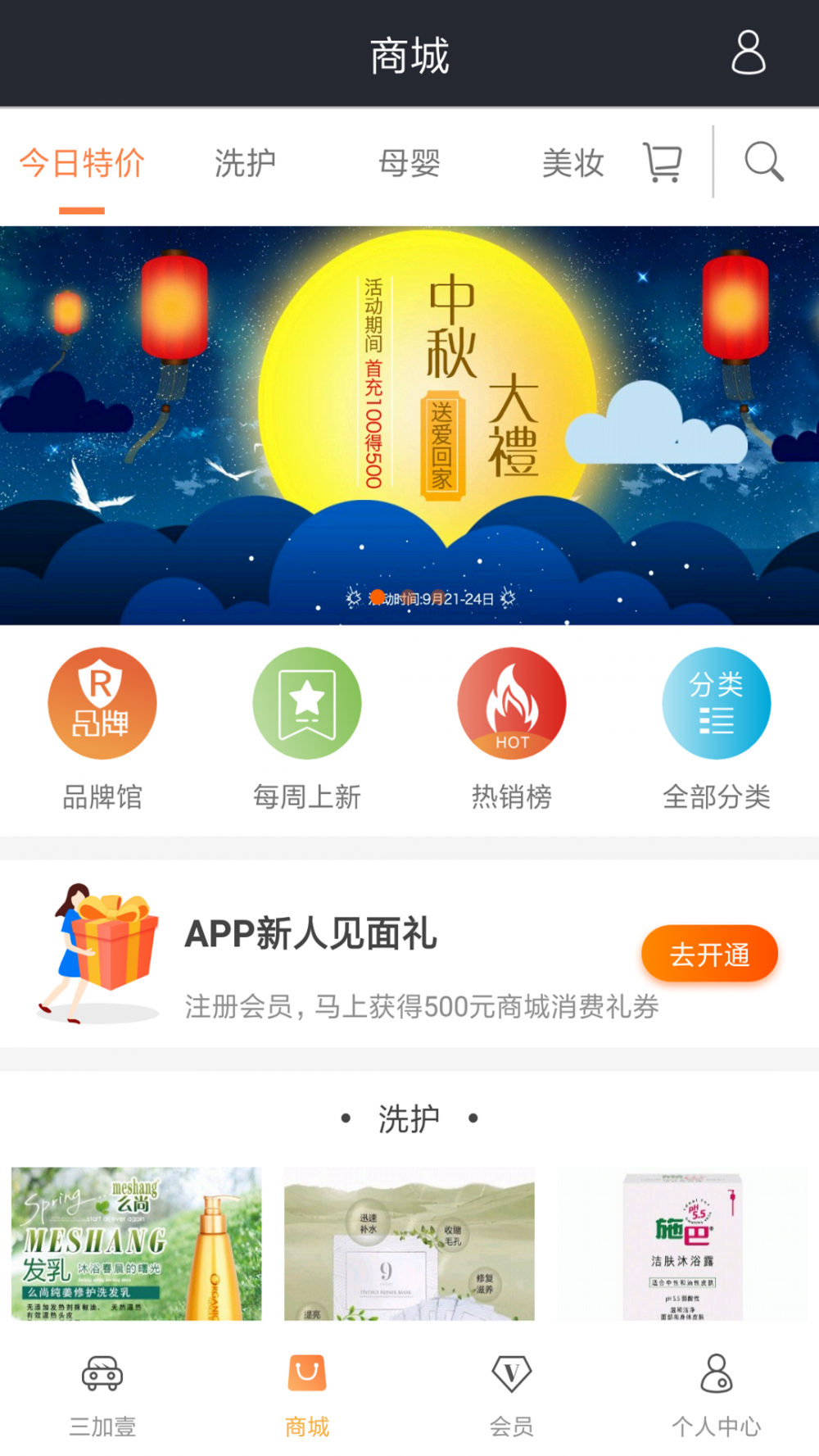Open the MESHANG 发乳 product card
This screenshot has height=1456, width=819.
(137, 1243)
